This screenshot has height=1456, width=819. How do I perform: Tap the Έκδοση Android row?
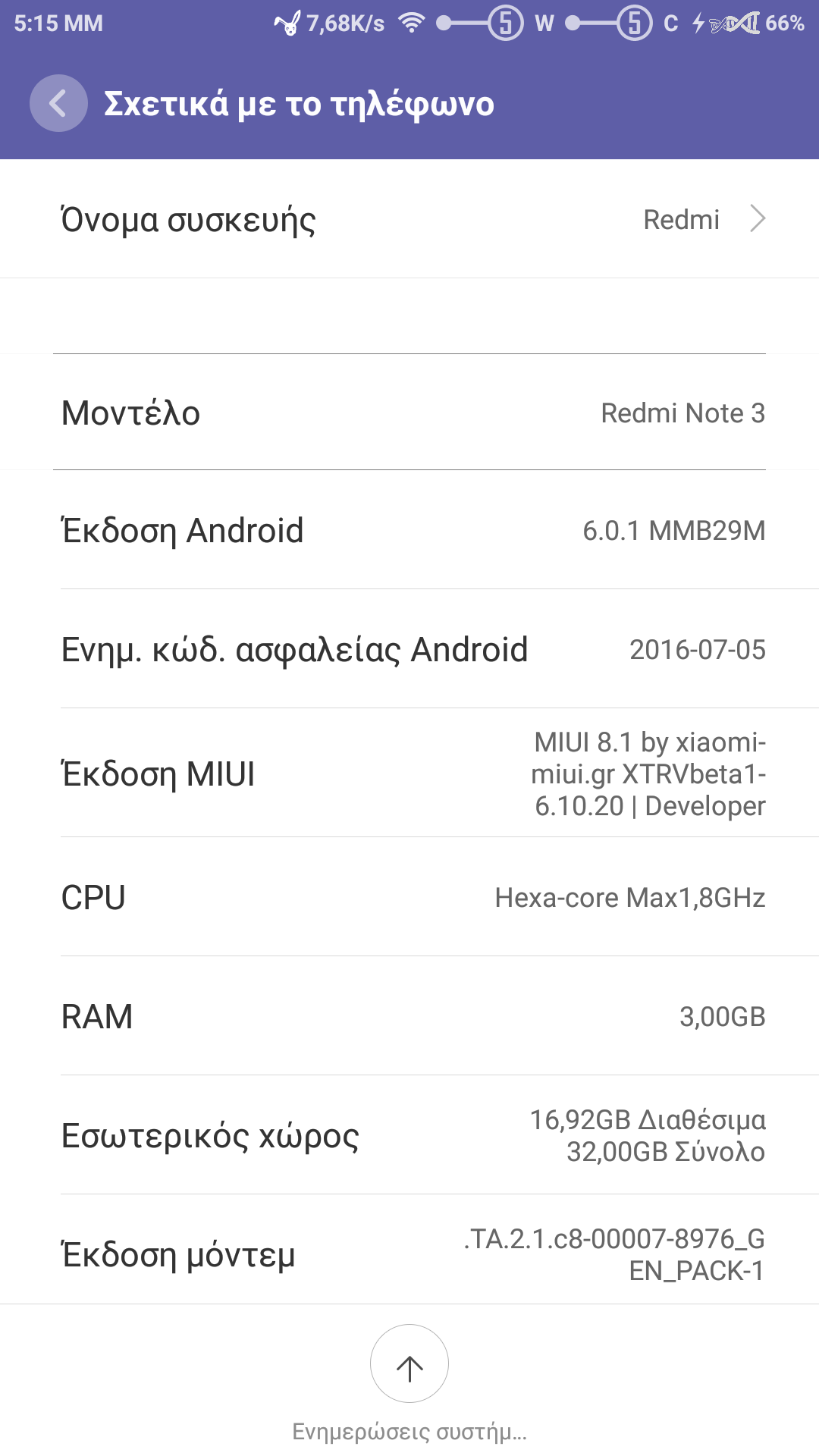(409, 530)
